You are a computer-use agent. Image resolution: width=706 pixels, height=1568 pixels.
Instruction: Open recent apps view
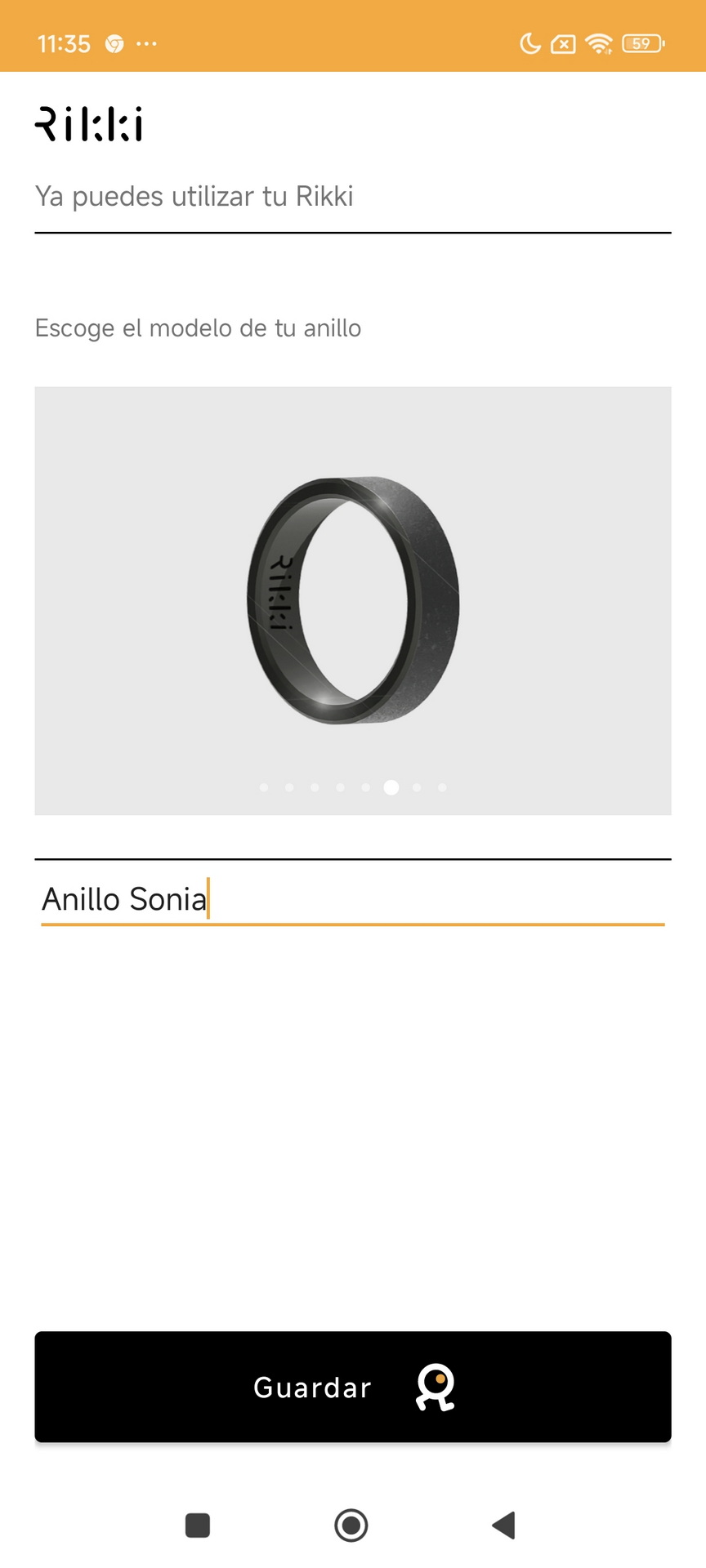click(198, 1525)
